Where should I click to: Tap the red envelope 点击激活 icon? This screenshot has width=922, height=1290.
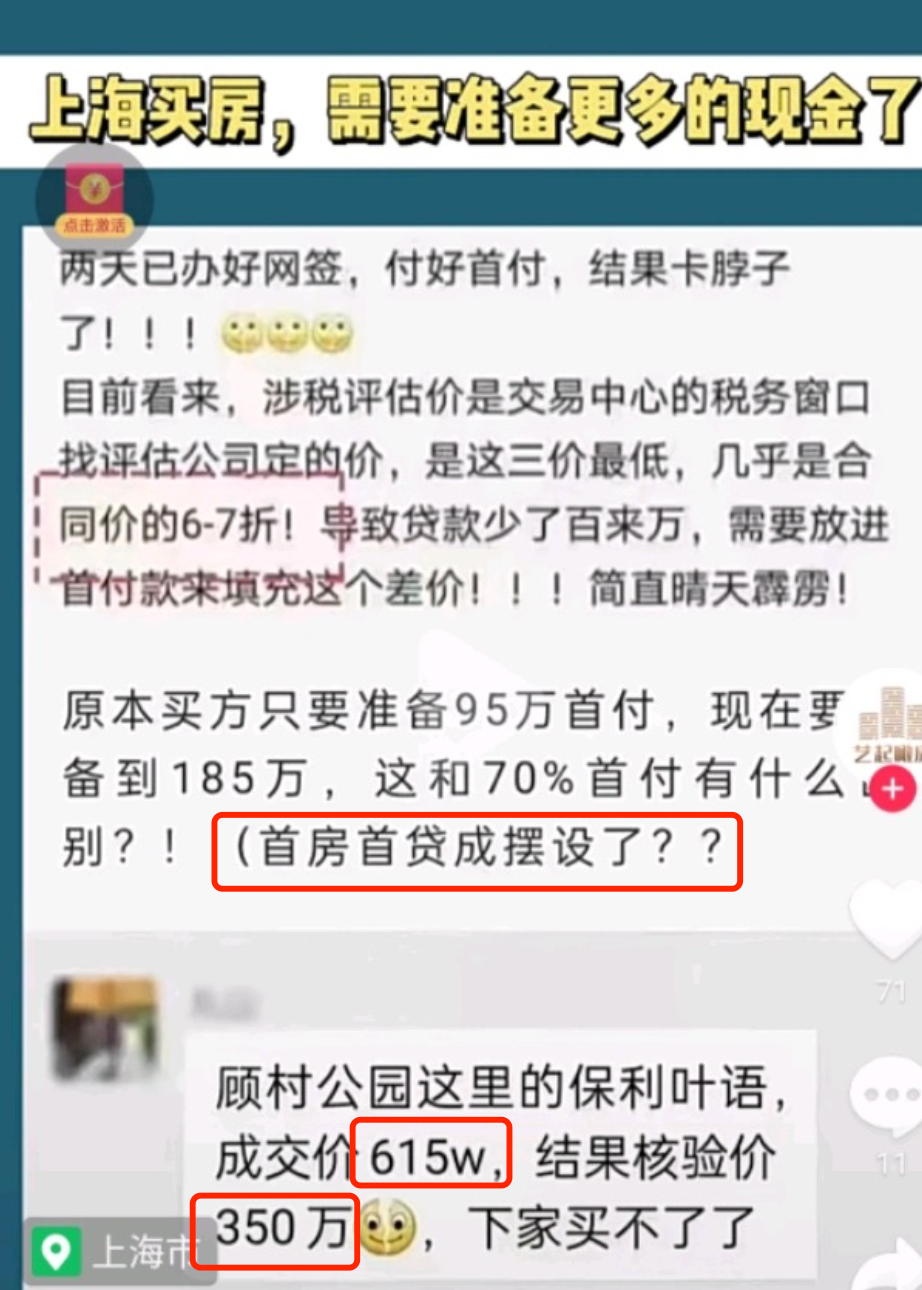(94, 202)
